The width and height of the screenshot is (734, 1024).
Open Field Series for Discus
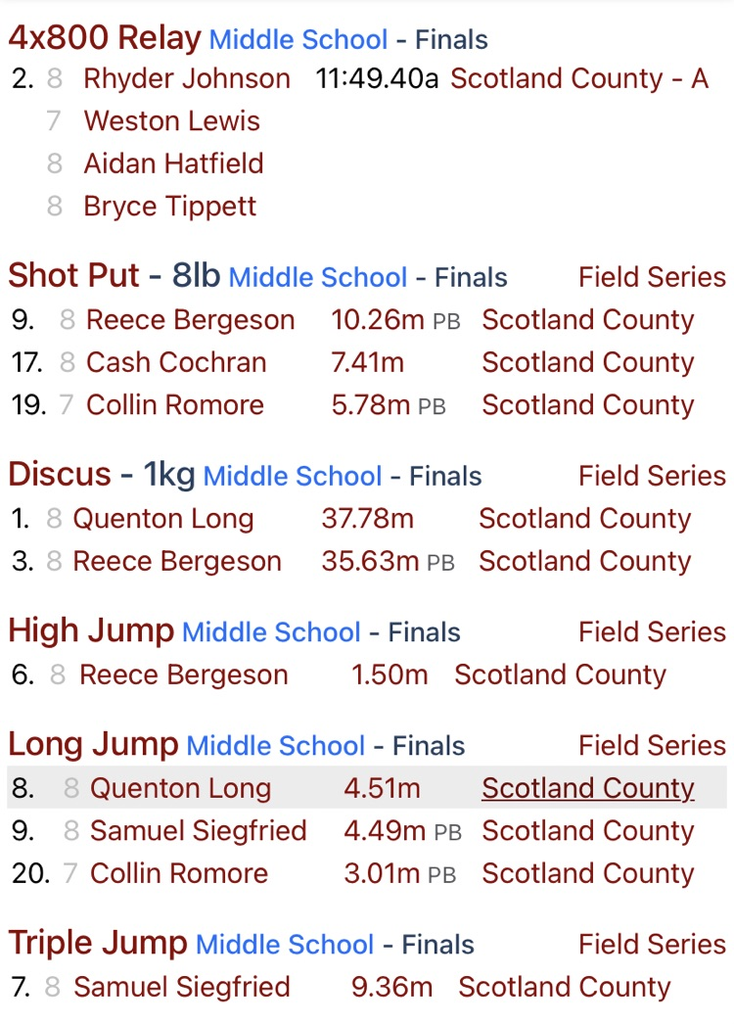[652, 475]
